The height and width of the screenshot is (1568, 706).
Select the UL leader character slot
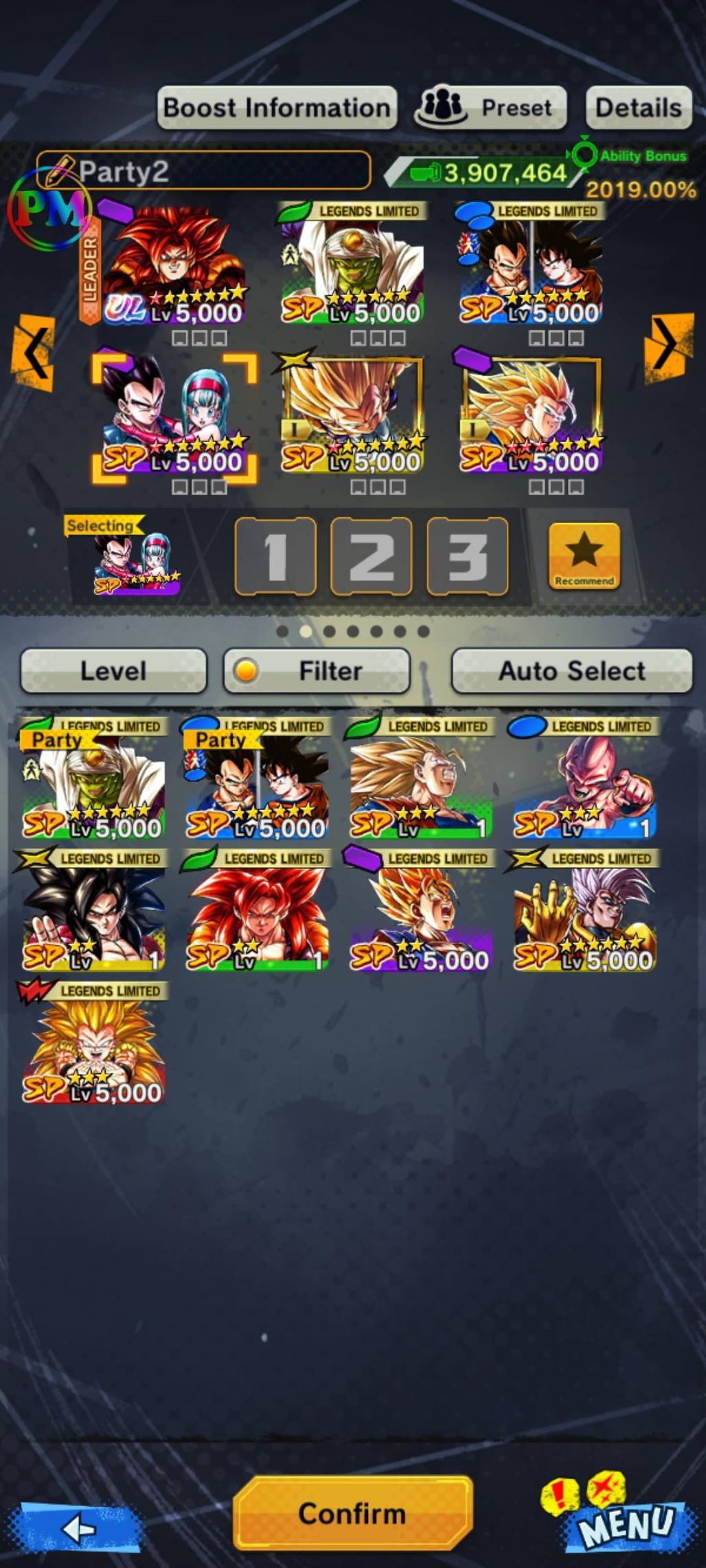174,268
